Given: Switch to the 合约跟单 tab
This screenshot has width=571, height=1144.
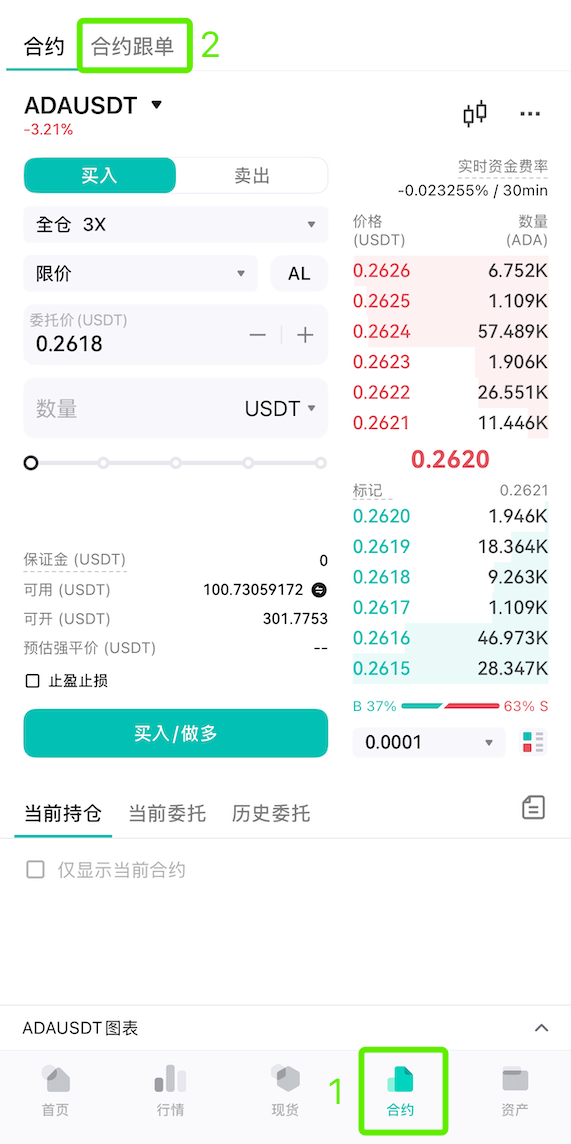Looking at the screenshot, I should click(133, 47).
